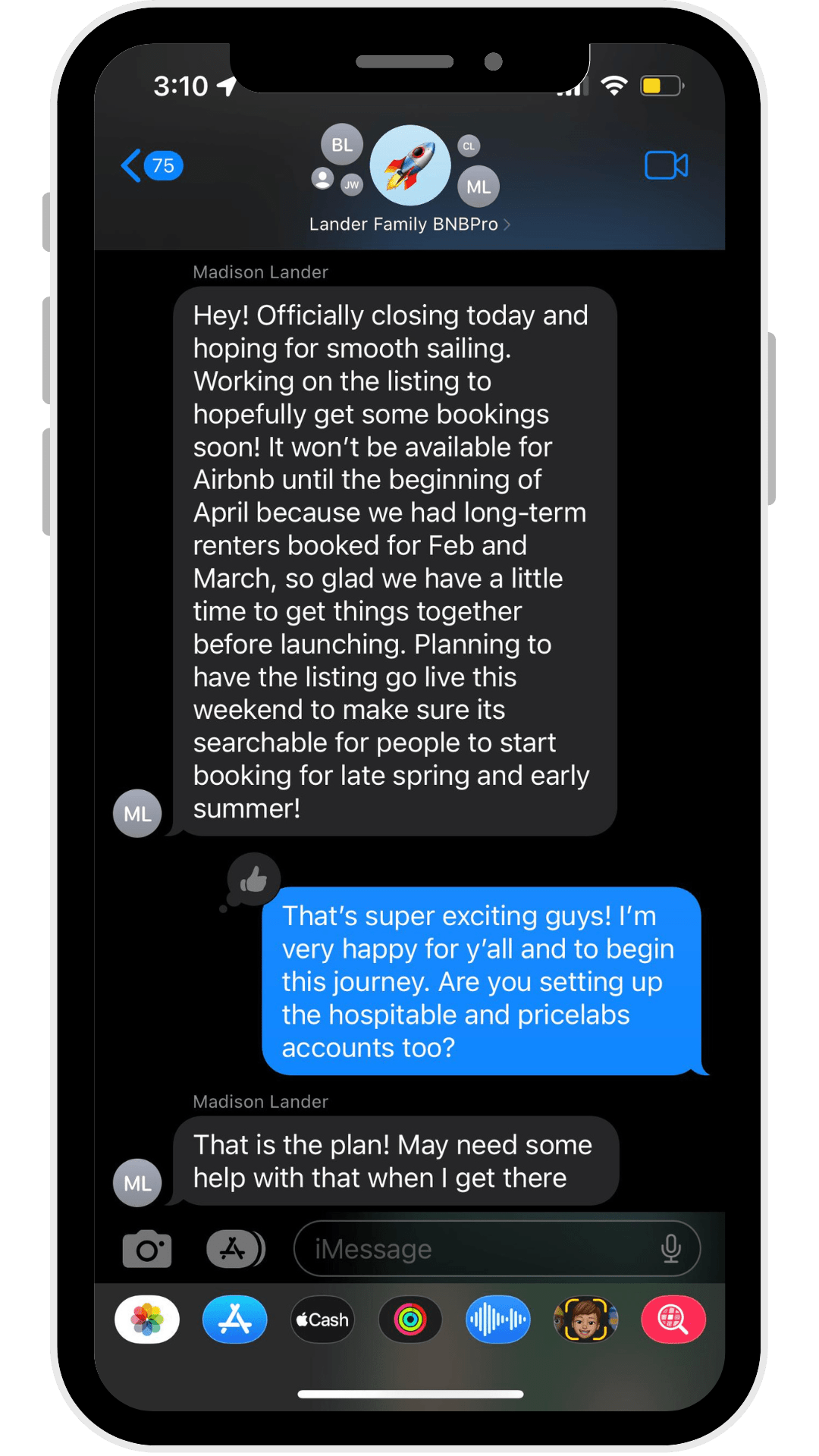Open the #images search app
The width and height of the screenshot is (819, 1456).
pos(673,1320)
